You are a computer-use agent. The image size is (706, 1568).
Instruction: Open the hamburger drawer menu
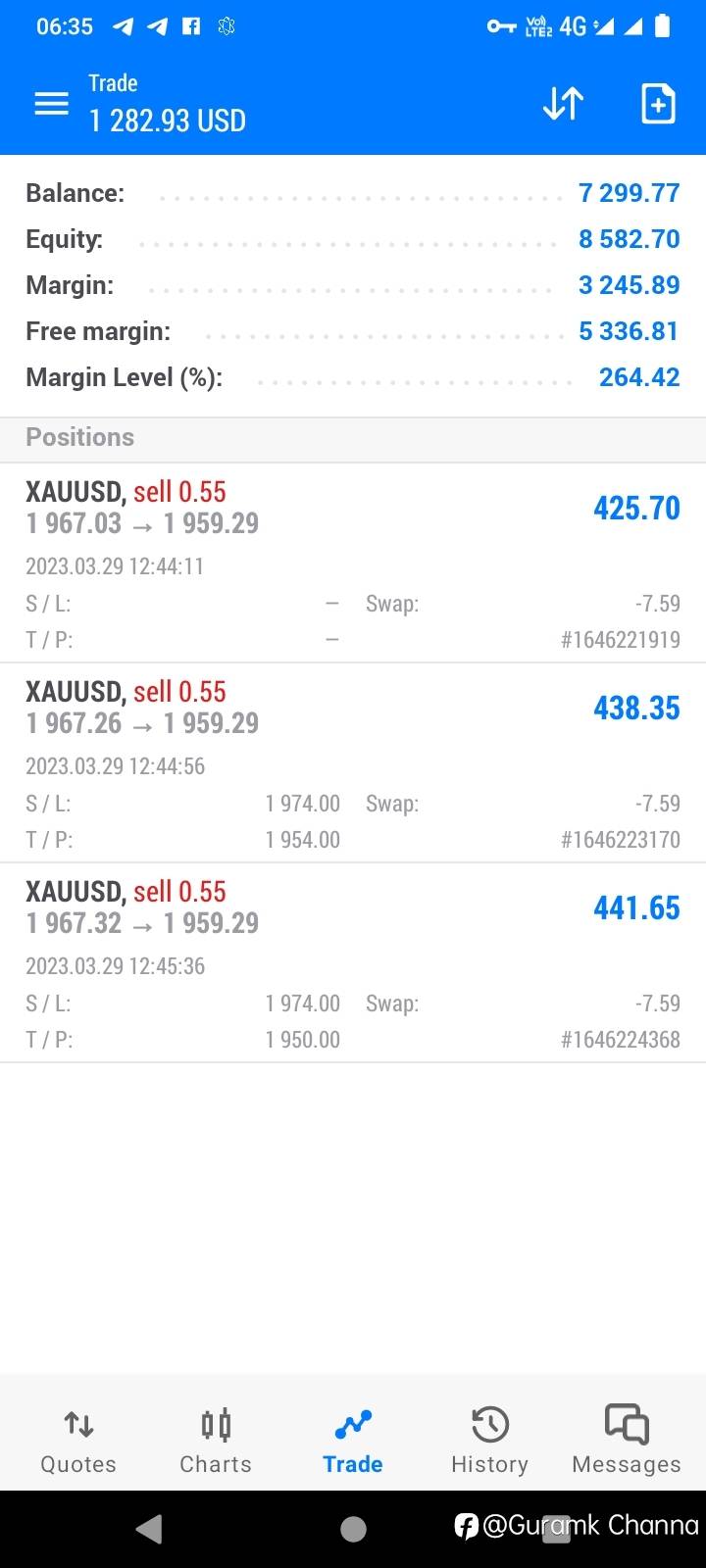[51, 103]
